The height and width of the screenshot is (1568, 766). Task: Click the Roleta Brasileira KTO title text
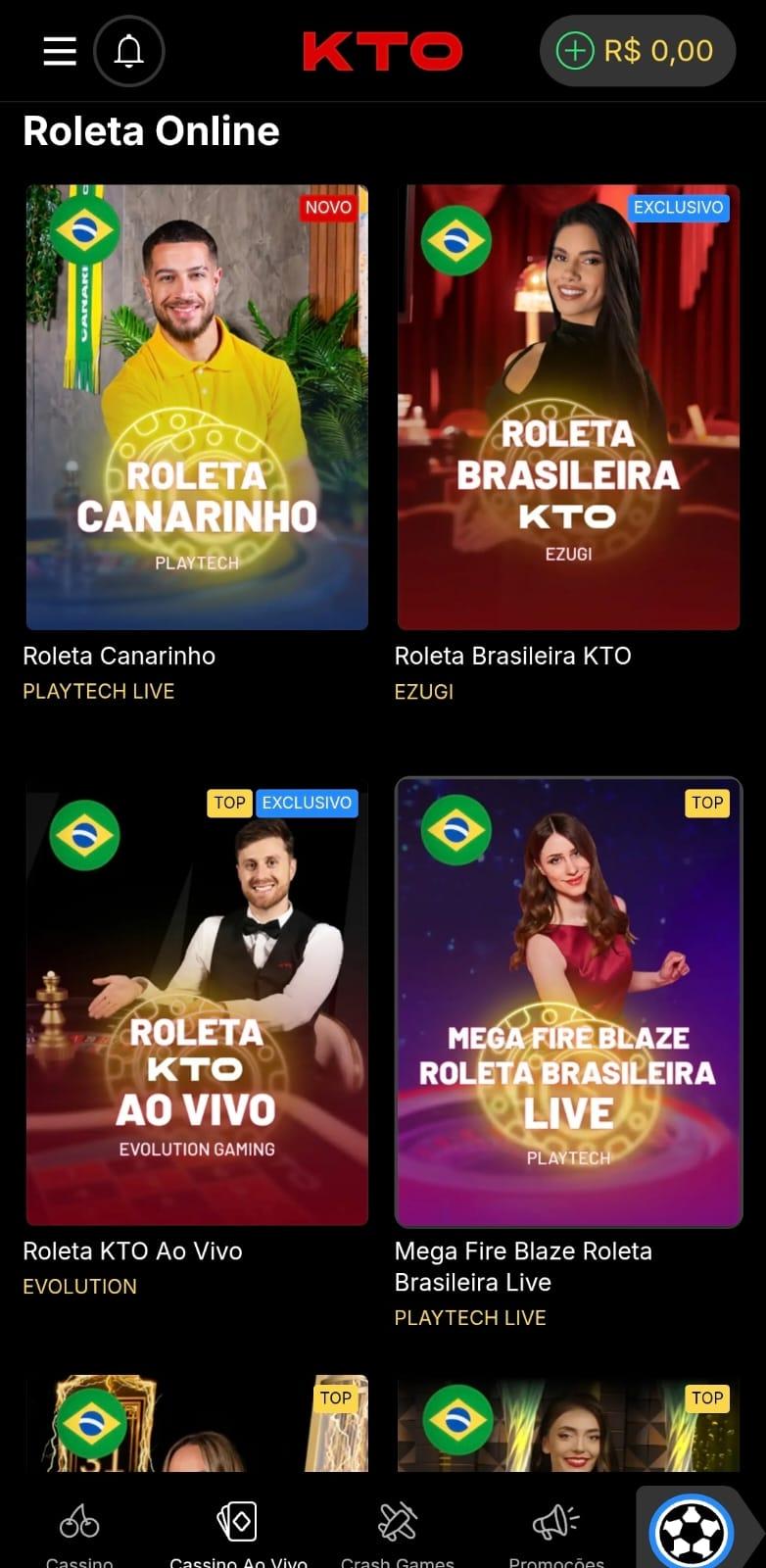tap(512, 656)
